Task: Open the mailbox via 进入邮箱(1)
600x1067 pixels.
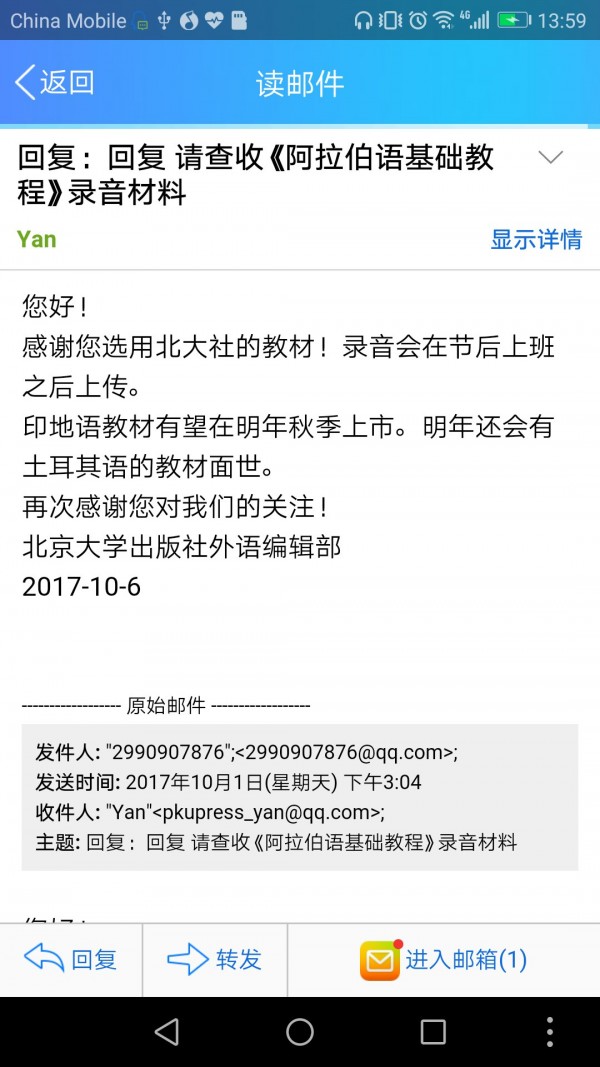Action: [x=444, y=960]
